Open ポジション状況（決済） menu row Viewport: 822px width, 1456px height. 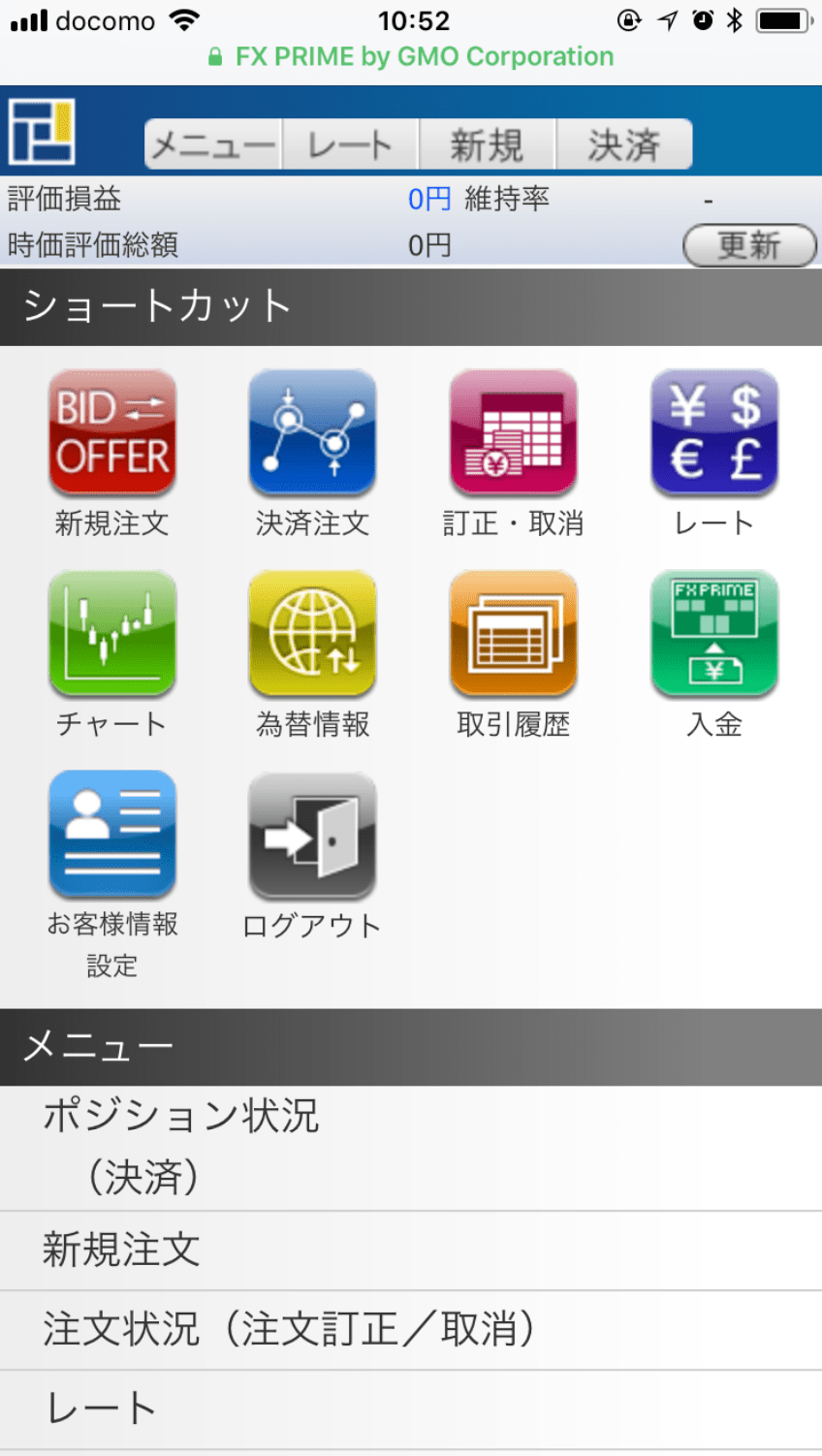411,1148
